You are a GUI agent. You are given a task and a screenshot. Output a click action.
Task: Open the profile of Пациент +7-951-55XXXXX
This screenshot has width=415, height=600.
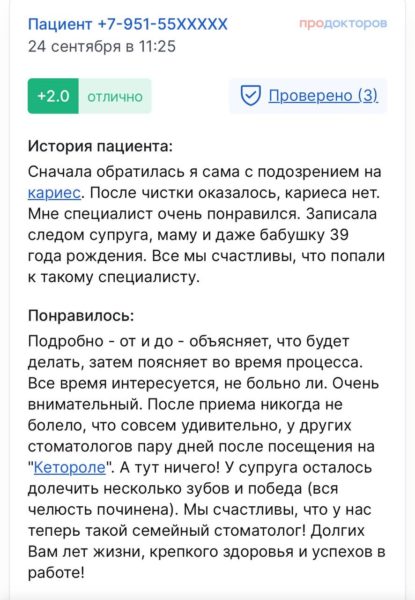pos(128,24)
